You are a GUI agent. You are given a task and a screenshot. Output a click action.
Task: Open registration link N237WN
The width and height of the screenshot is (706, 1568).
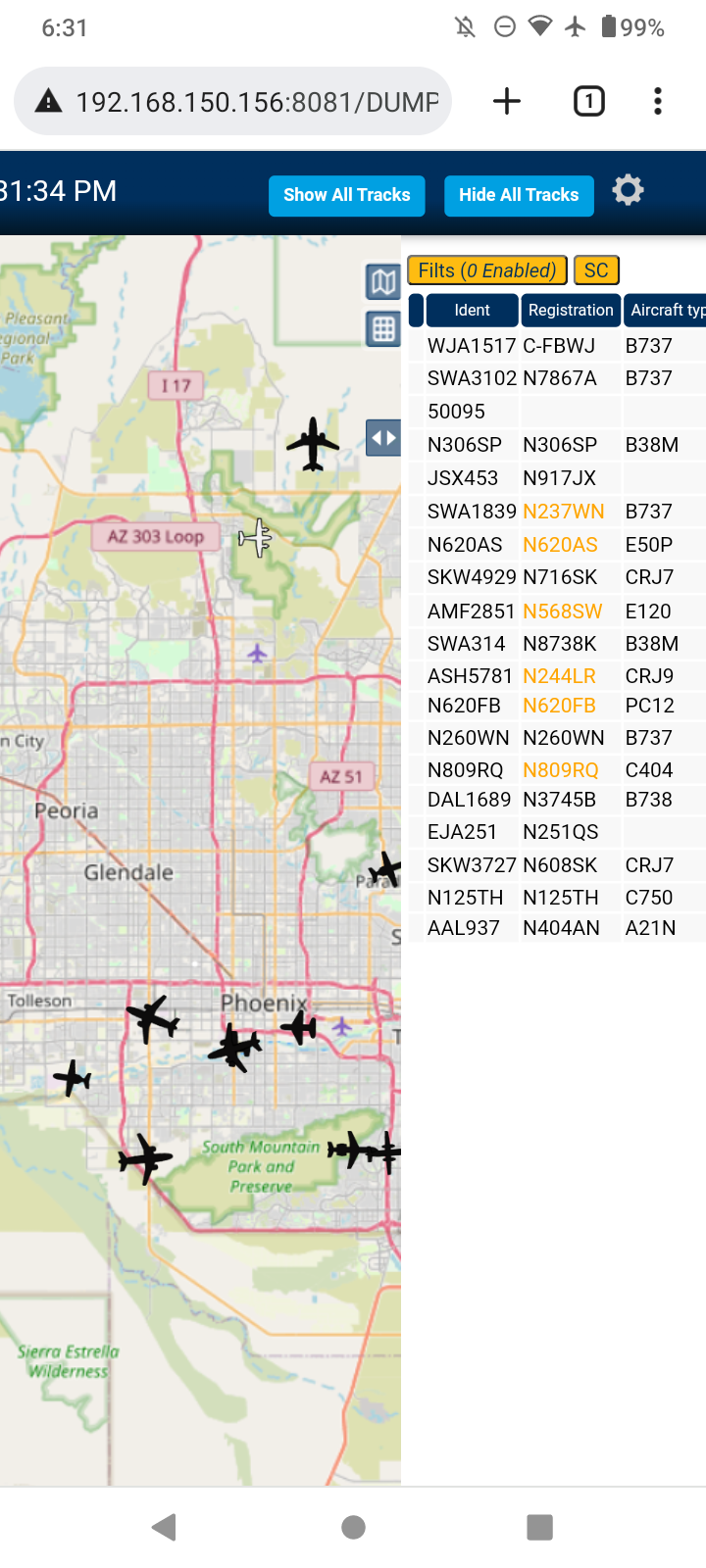click(564, 512)
